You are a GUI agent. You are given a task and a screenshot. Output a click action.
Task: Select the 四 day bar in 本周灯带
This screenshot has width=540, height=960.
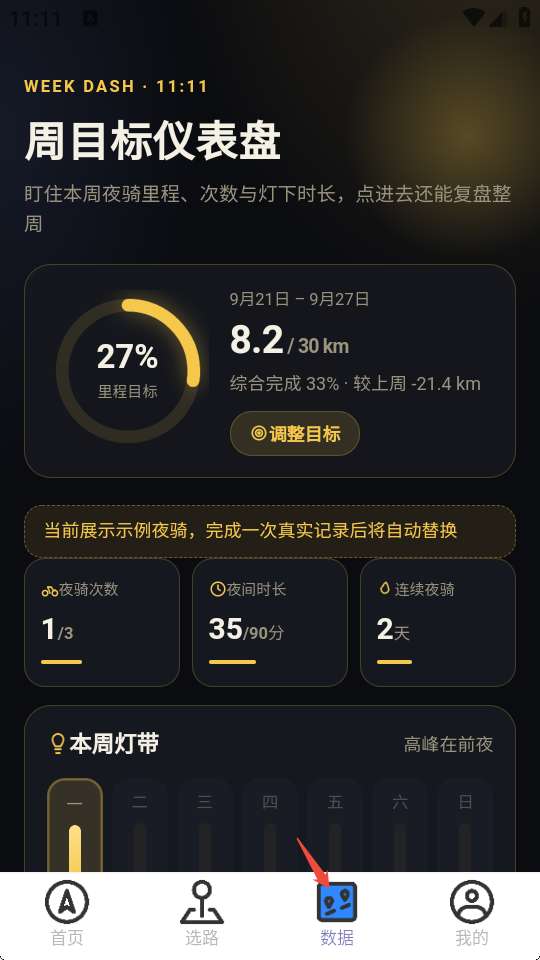pyautogui.click(x=270, y=825)
